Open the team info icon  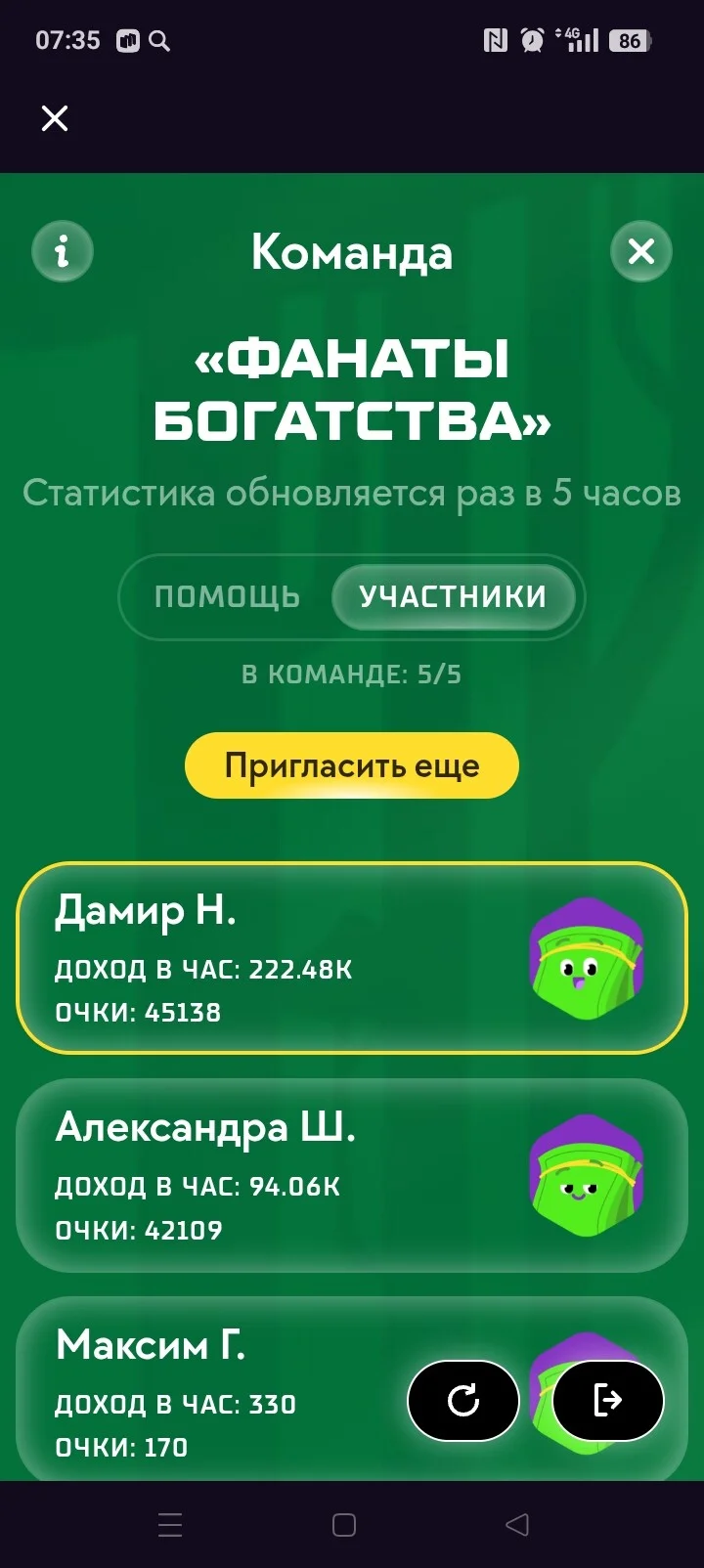tap(63, 251)
